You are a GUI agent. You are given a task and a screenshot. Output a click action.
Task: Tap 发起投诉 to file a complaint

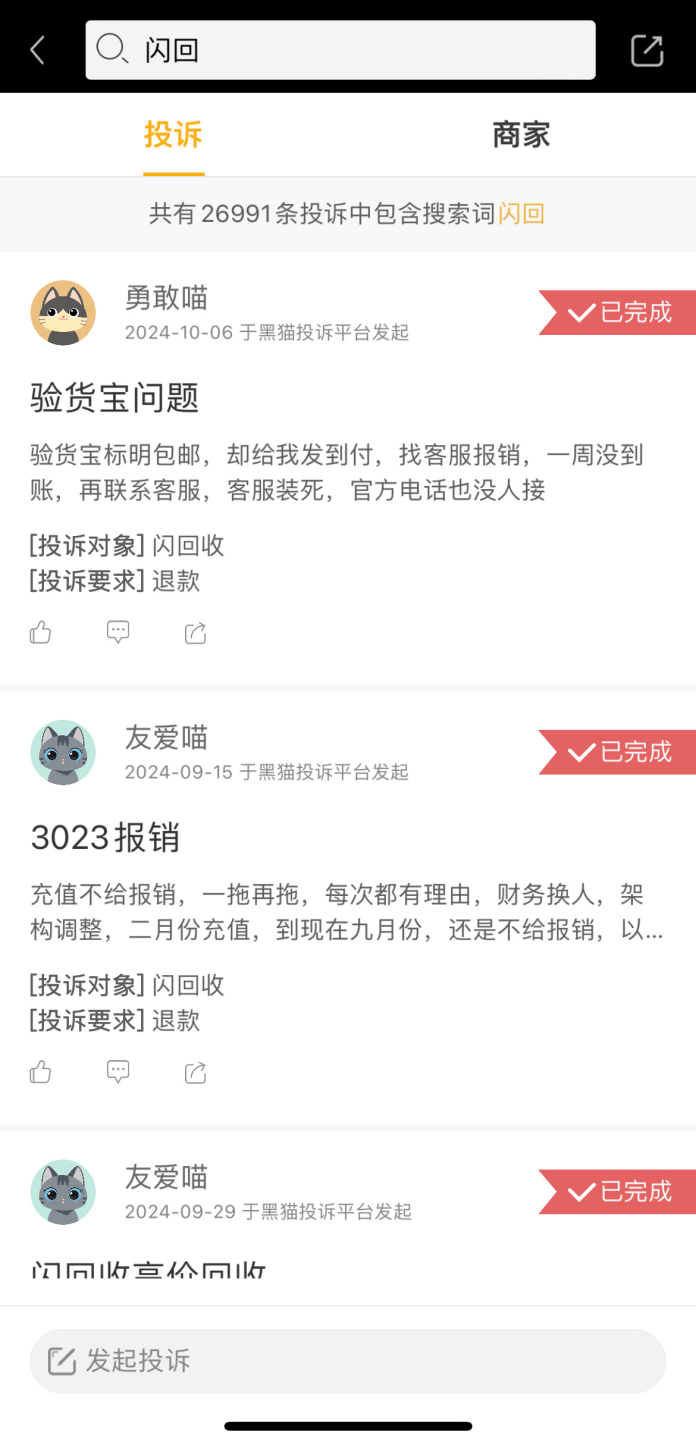coord(347,1361)
